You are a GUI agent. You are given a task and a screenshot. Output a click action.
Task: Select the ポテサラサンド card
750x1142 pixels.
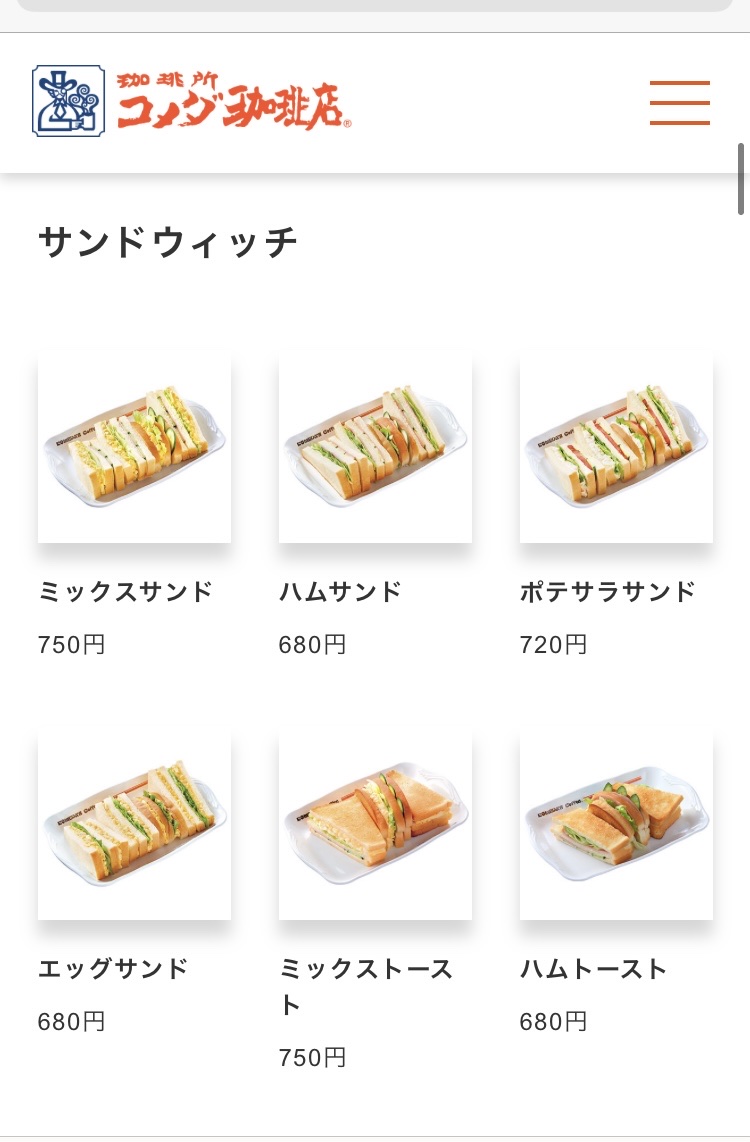pyautogui.click(x=616, y=447)
